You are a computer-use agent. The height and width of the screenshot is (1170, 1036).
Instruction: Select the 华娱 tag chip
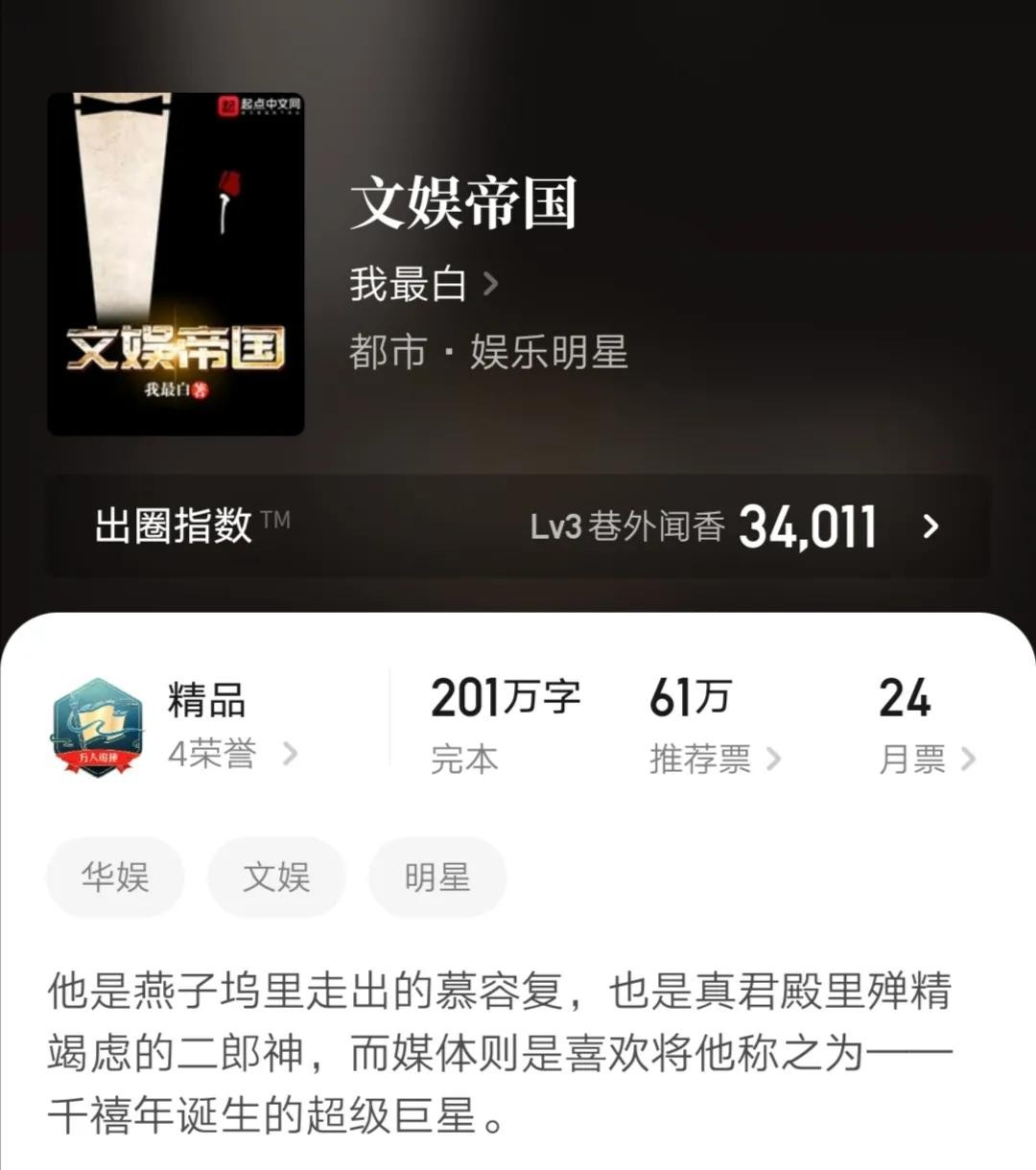(115, 877)
